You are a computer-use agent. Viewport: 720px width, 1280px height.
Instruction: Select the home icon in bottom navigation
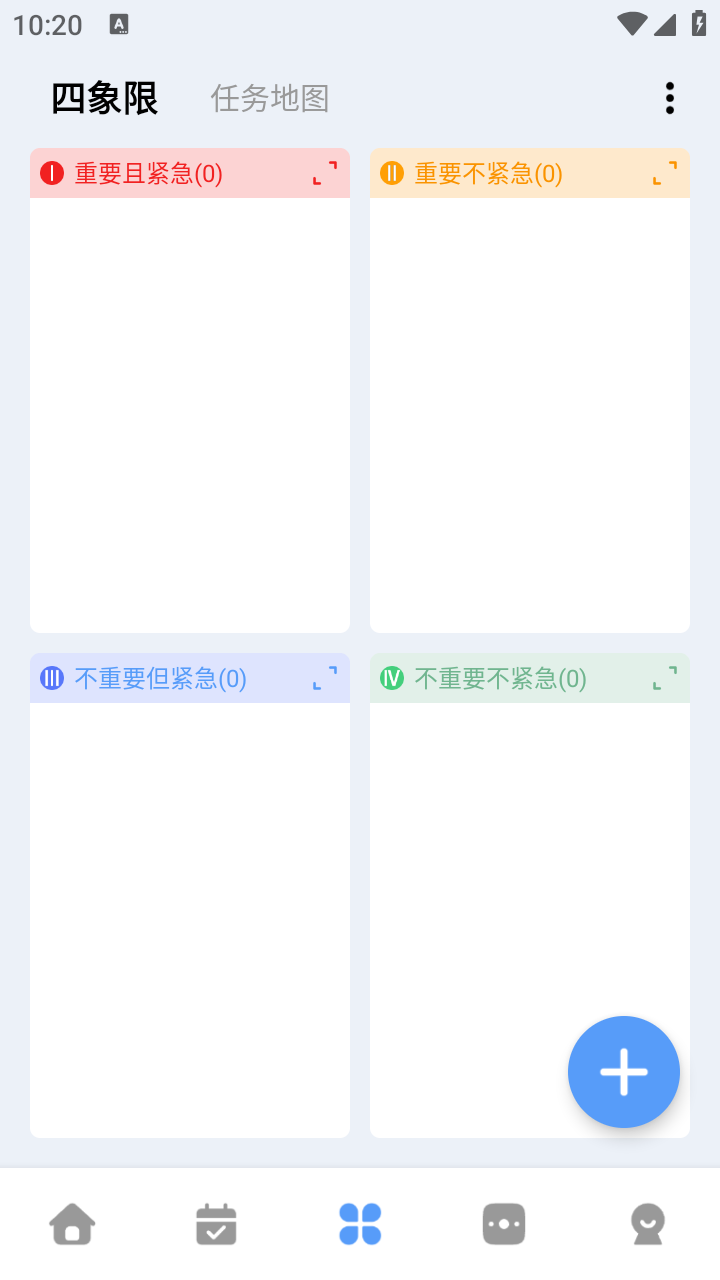pos(72,1222)
